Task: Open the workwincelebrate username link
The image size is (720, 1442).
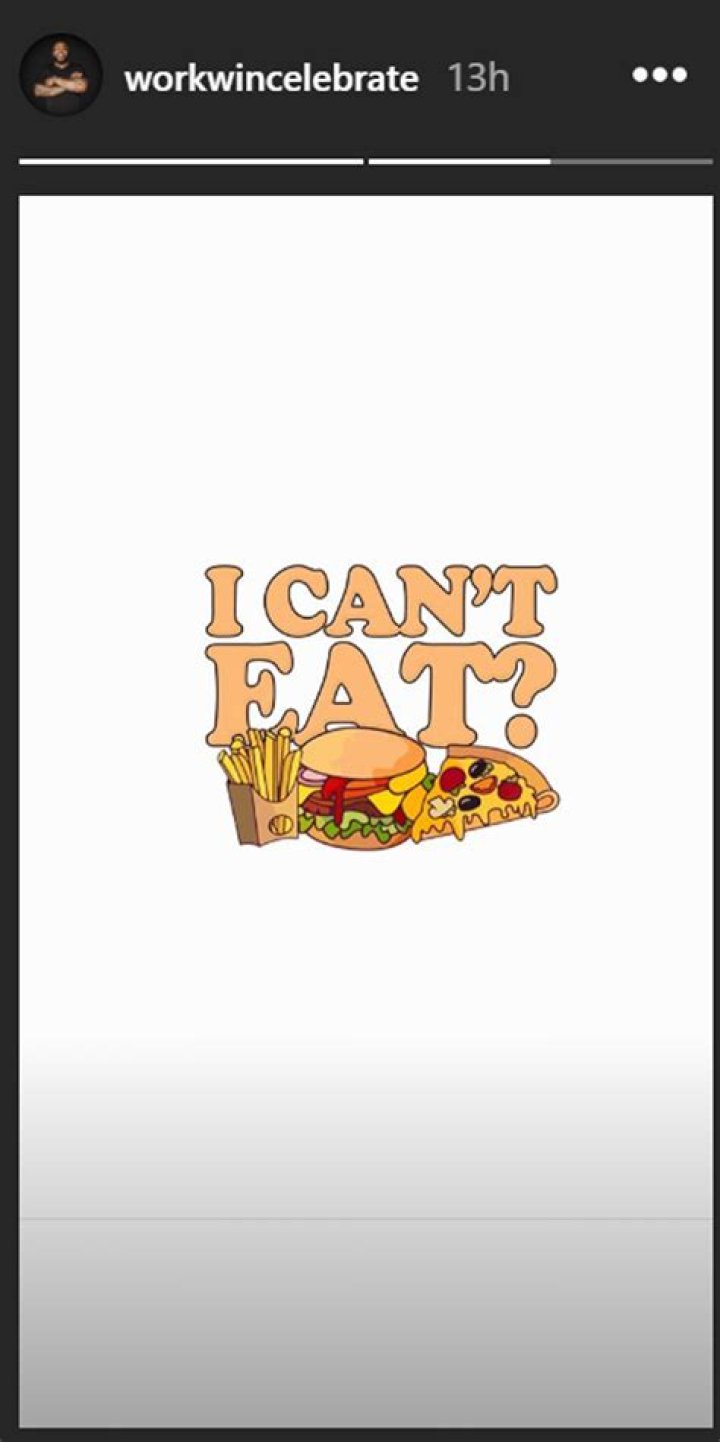Action: [x=271, y=78]
